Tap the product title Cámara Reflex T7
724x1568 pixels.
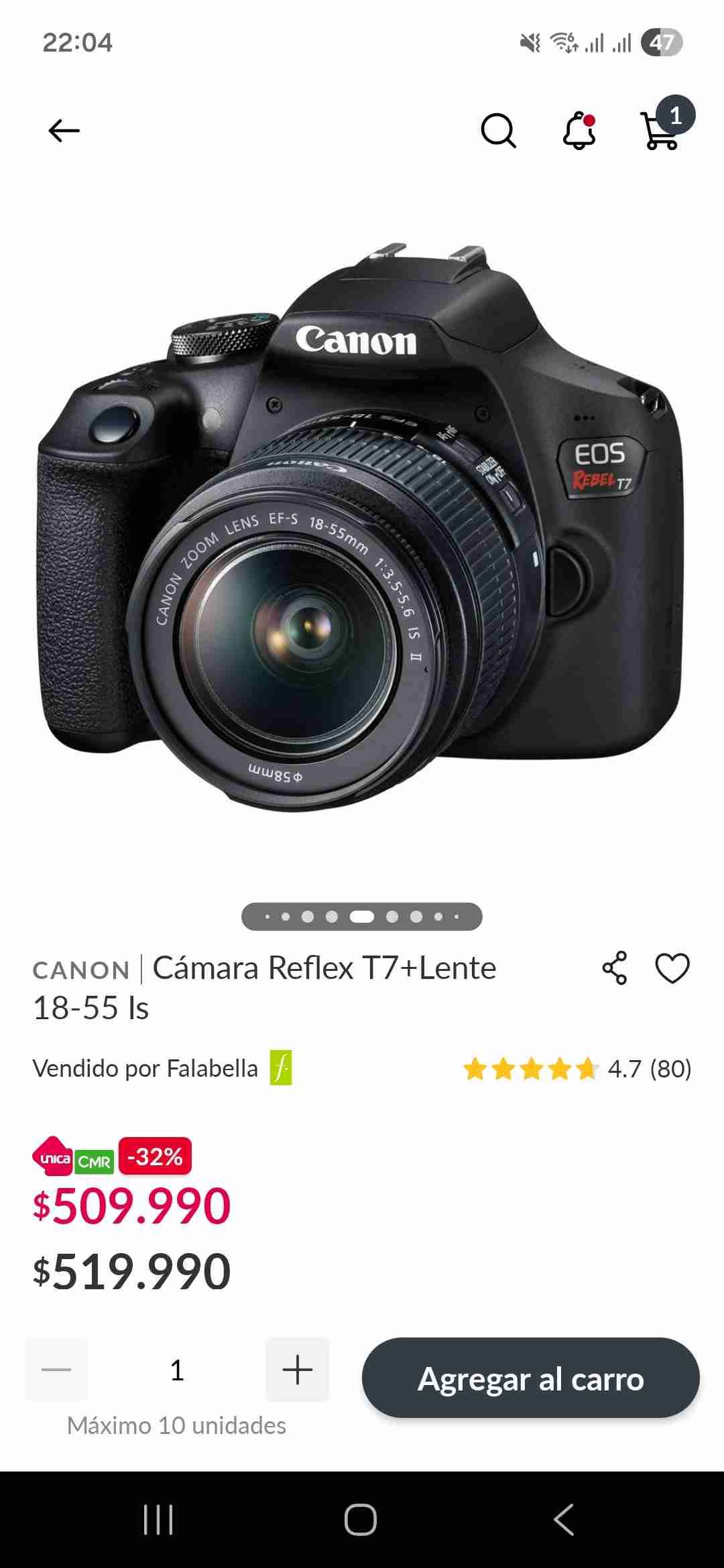(268, 985)
